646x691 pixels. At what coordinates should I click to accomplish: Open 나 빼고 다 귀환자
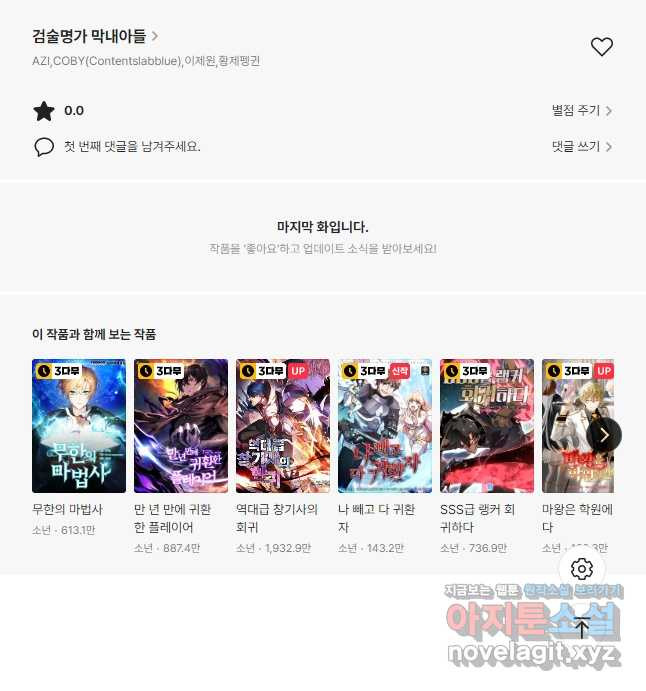(x=385, y=427)
